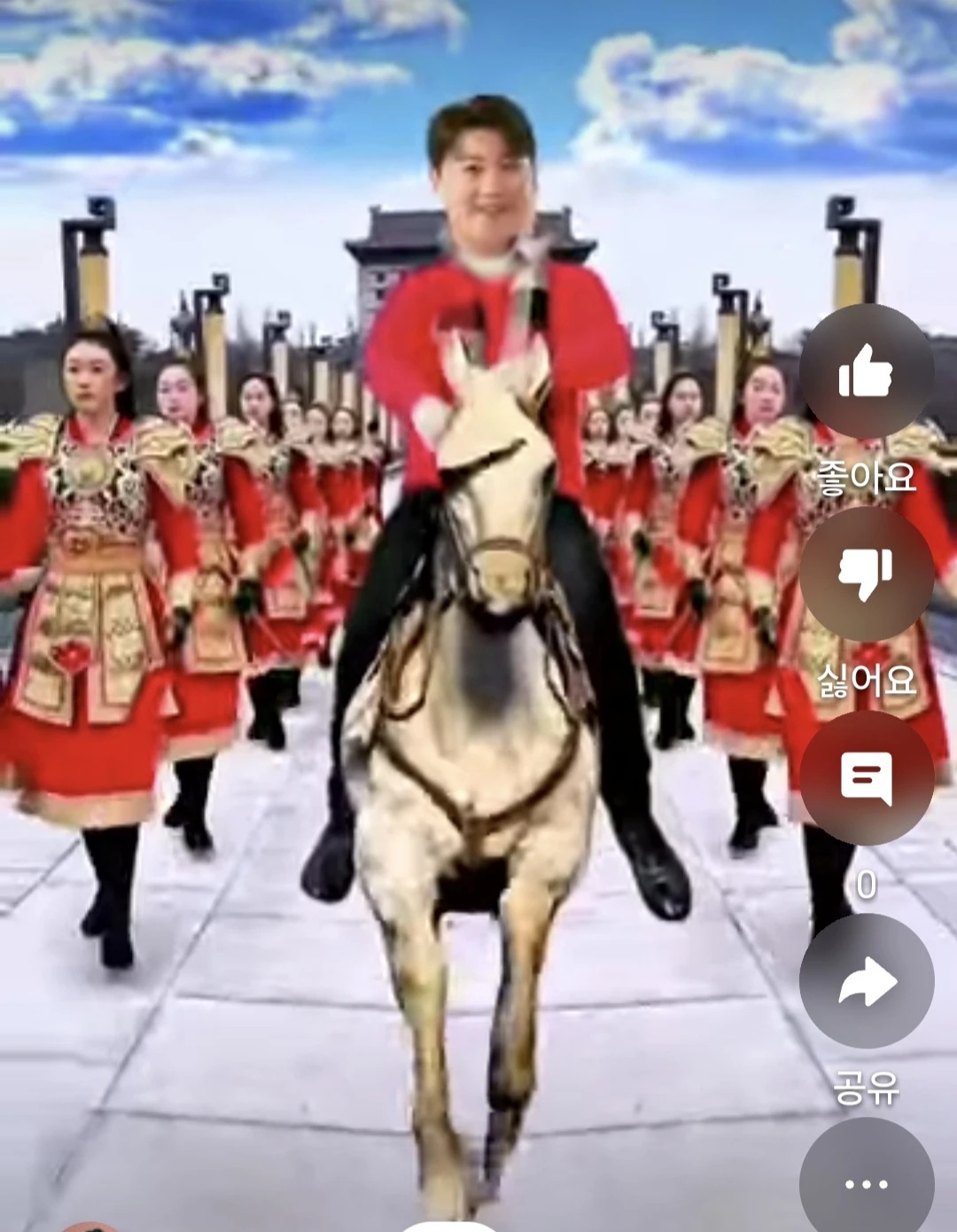Share this video
The width and height of the screenshot is (957, 1232).
coord(866,981)
